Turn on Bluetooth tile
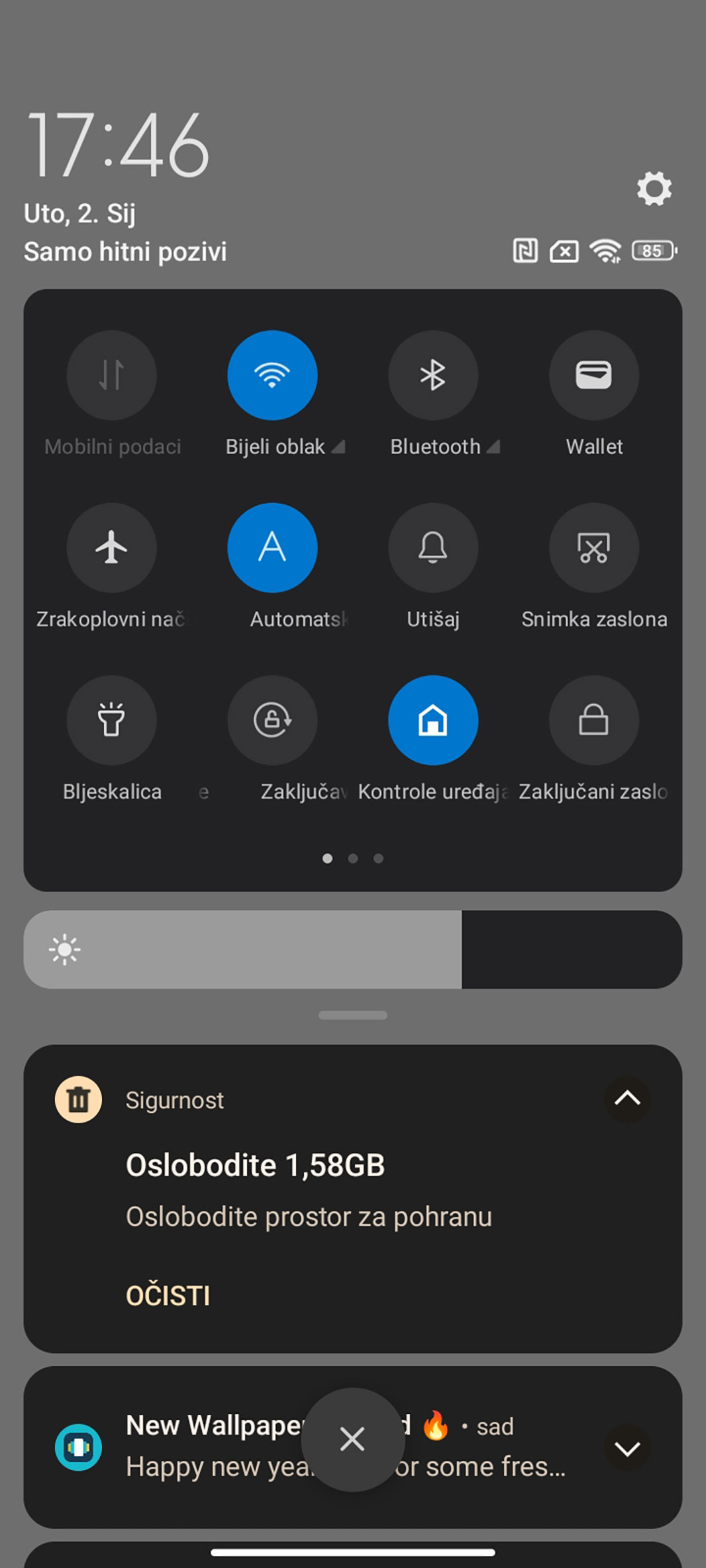This screenshot has height=1568, width=706. [x=432, y=375]
